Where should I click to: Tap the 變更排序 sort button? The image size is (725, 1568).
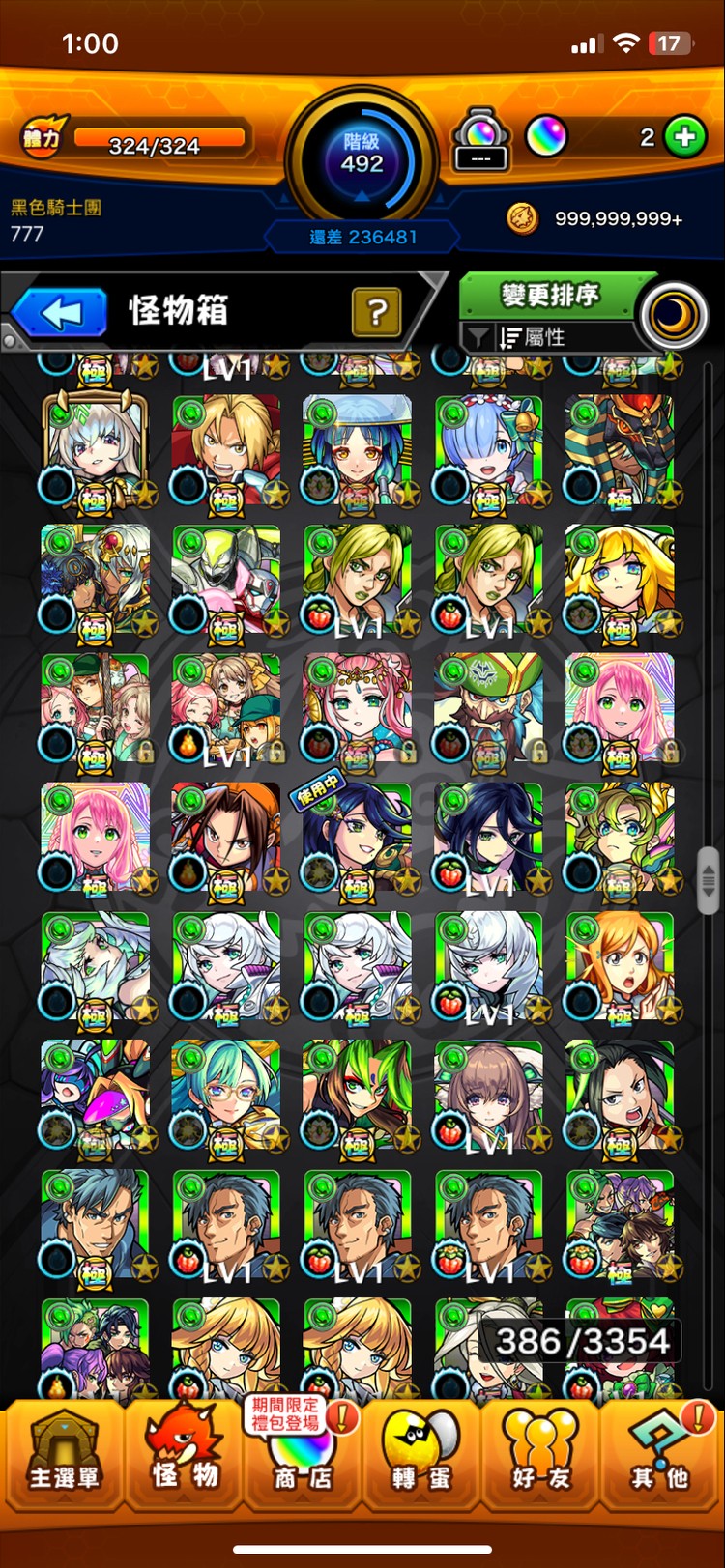coord(549,296)
